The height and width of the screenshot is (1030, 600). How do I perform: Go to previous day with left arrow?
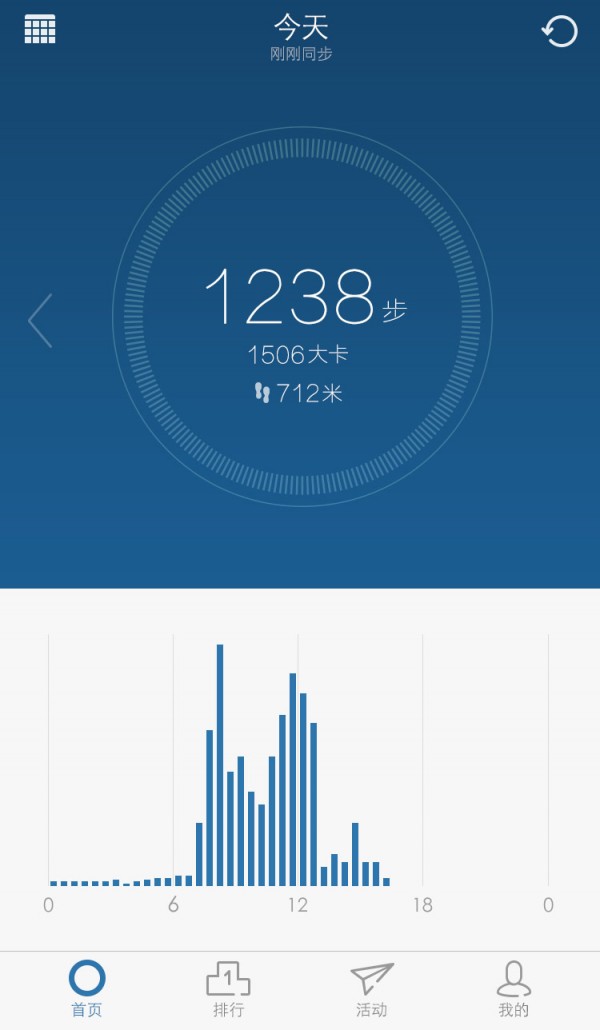coord(40,321)
